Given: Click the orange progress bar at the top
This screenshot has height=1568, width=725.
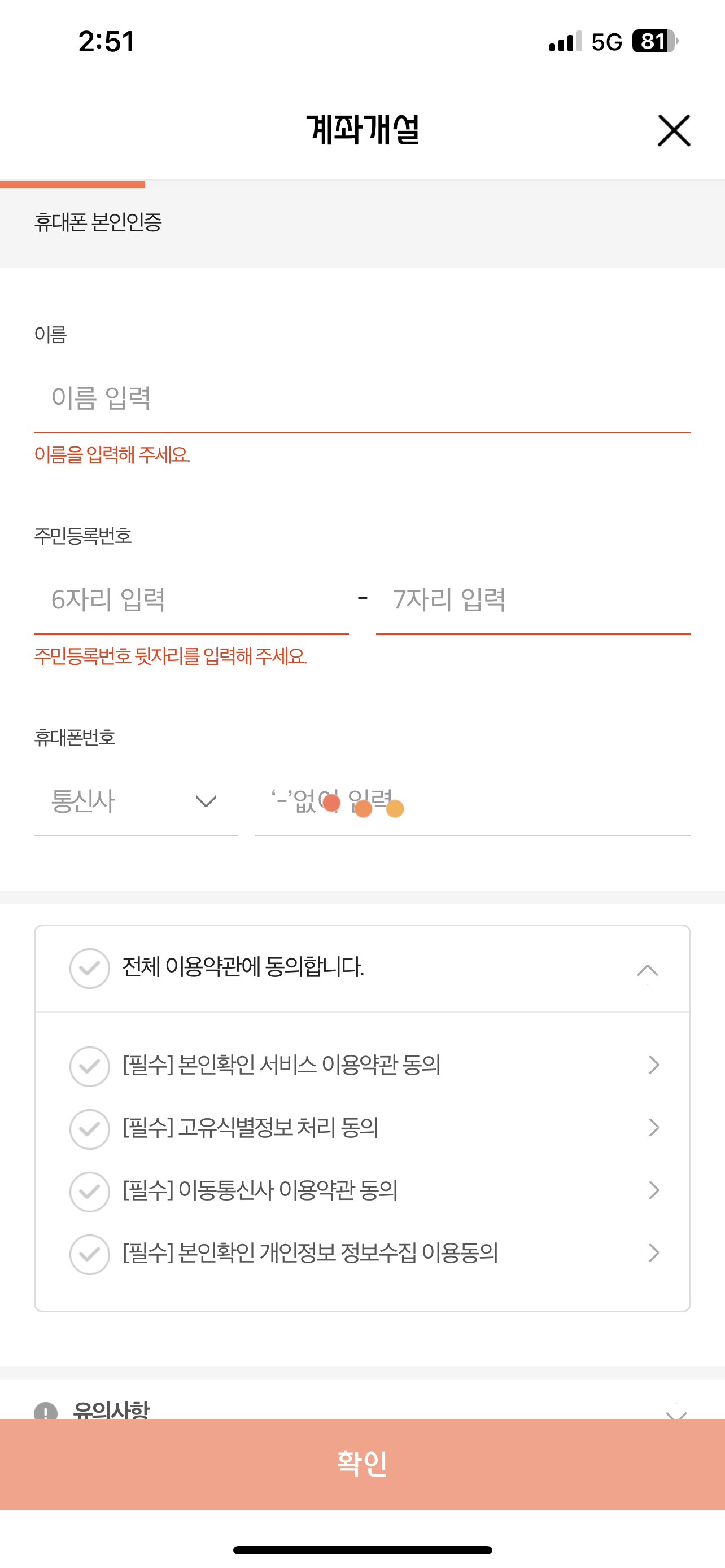Looking at the screenshot, I should tap(73, 182).
